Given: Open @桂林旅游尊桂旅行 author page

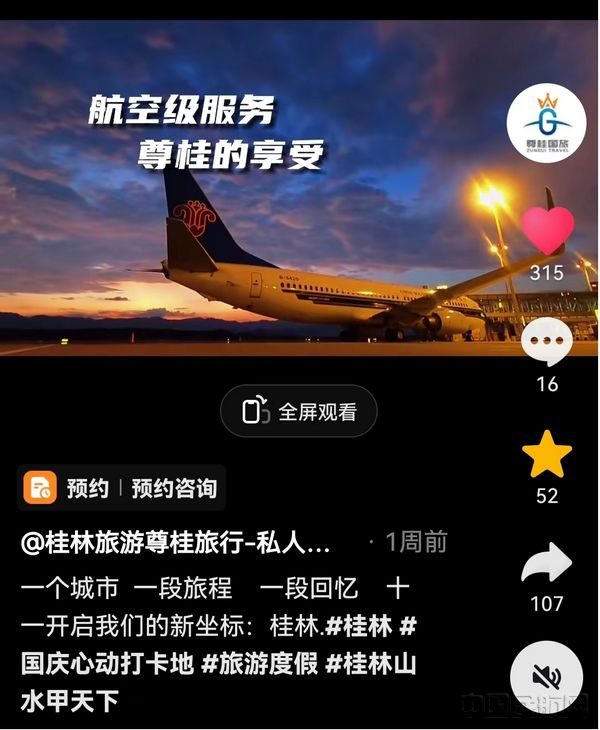Looking at the screenshot, I should [175, 543].
